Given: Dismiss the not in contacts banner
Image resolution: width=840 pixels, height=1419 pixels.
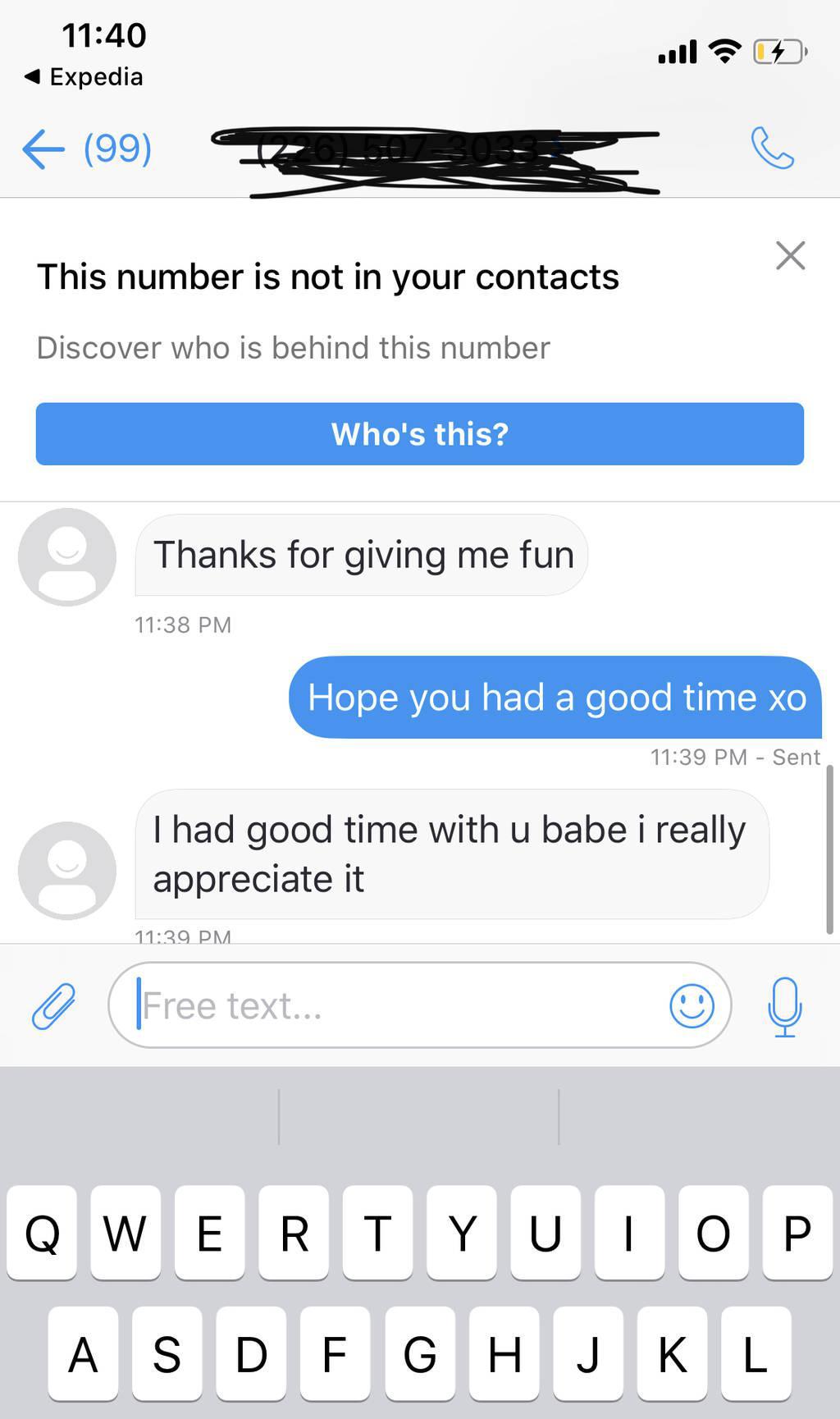Looking at the screenshot, I should (x=790, y=255).
